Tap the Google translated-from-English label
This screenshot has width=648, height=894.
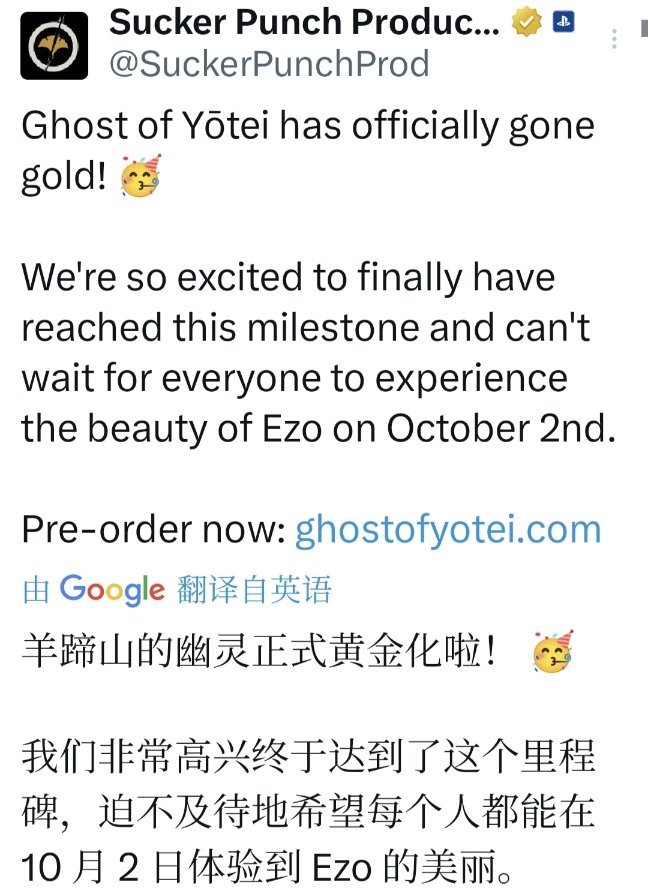pos(177,589)
